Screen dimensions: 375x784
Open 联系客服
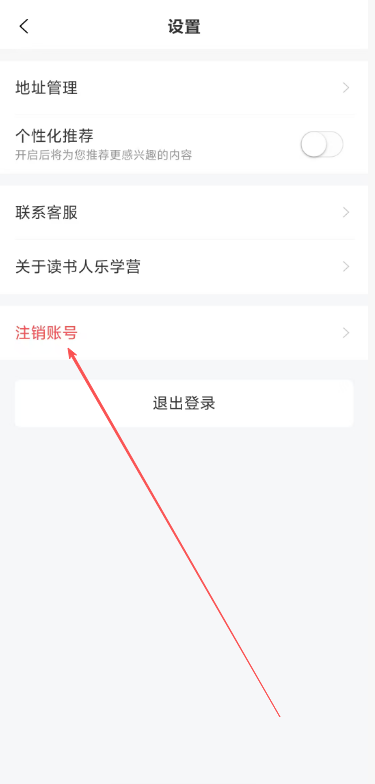click(x=184, y=212)
